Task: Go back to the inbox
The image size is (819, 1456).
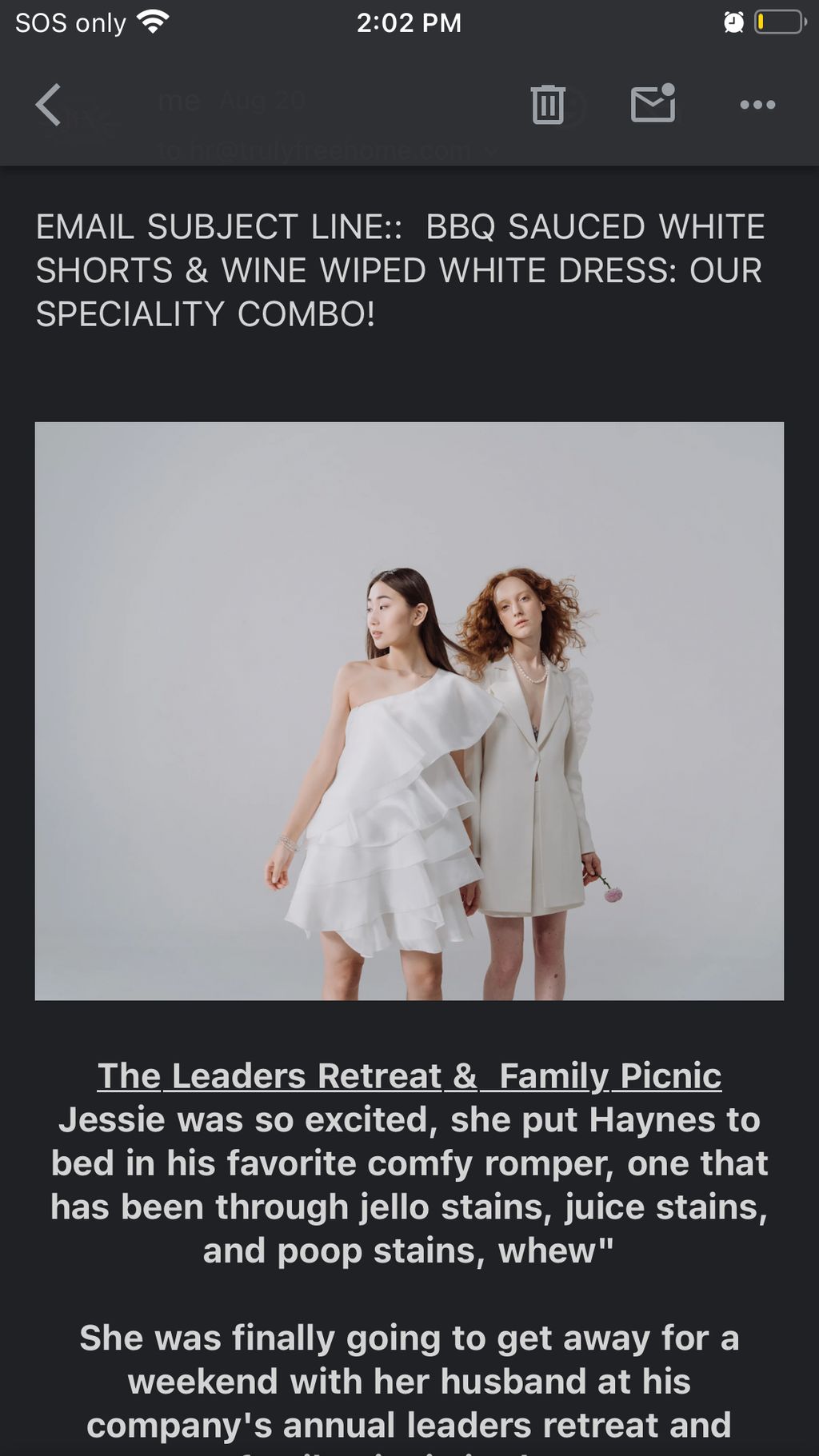Action: tap(48, 105)
